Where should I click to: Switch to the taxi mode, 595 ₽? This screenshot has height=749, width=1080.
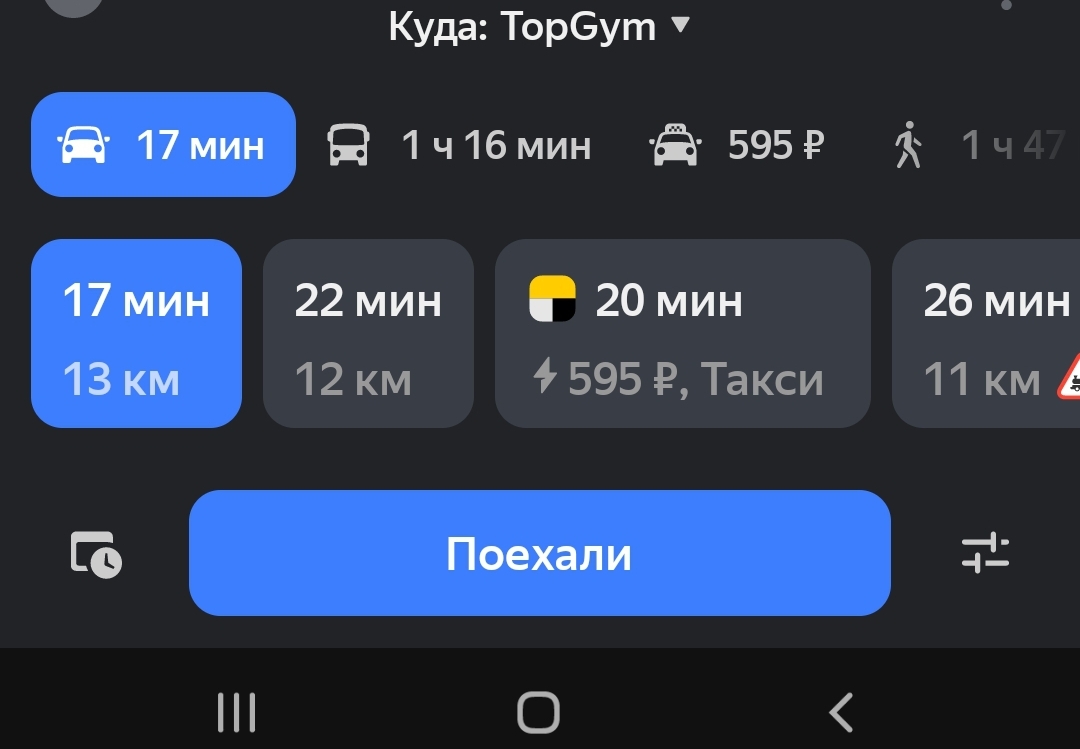(737, 146)
